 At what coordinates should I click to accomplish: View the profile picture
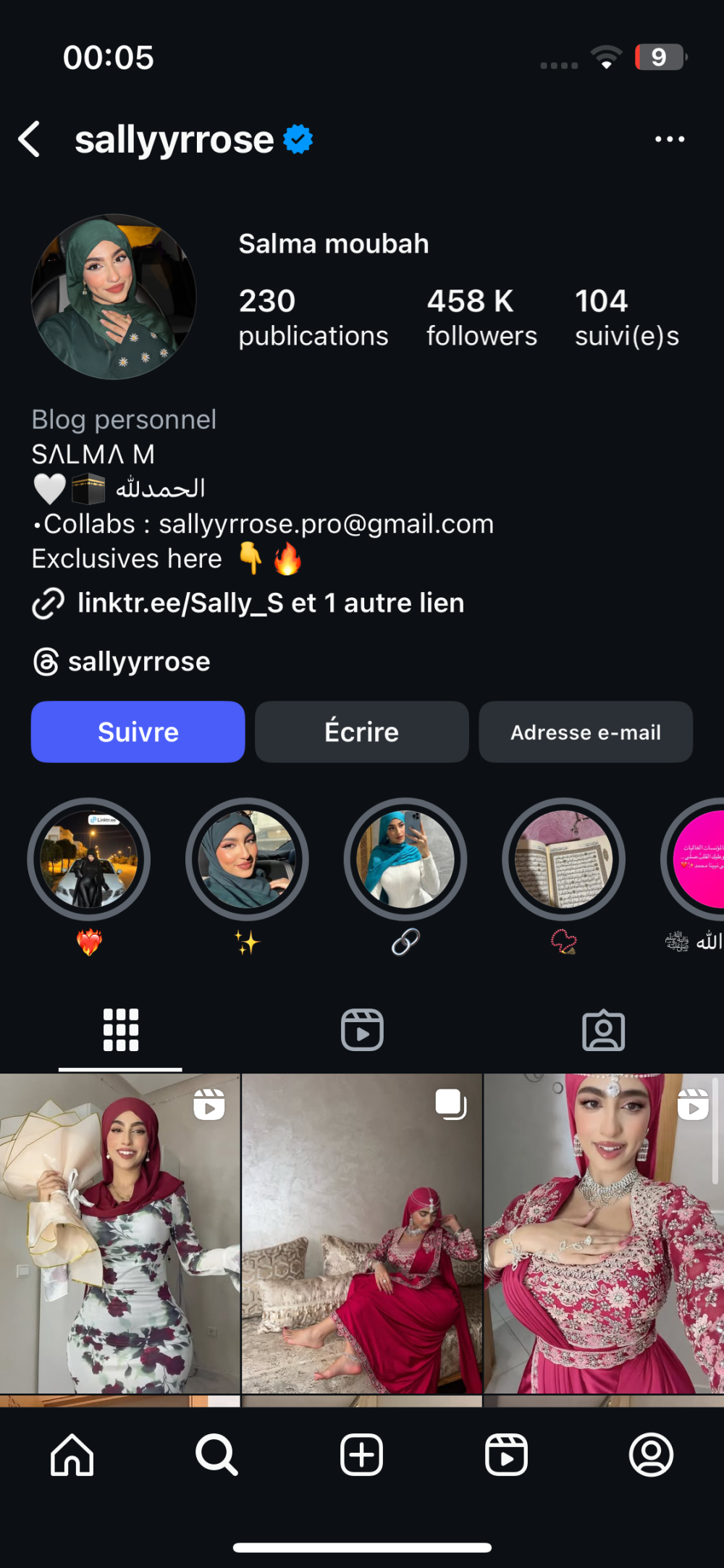click(x=114, y=297)
